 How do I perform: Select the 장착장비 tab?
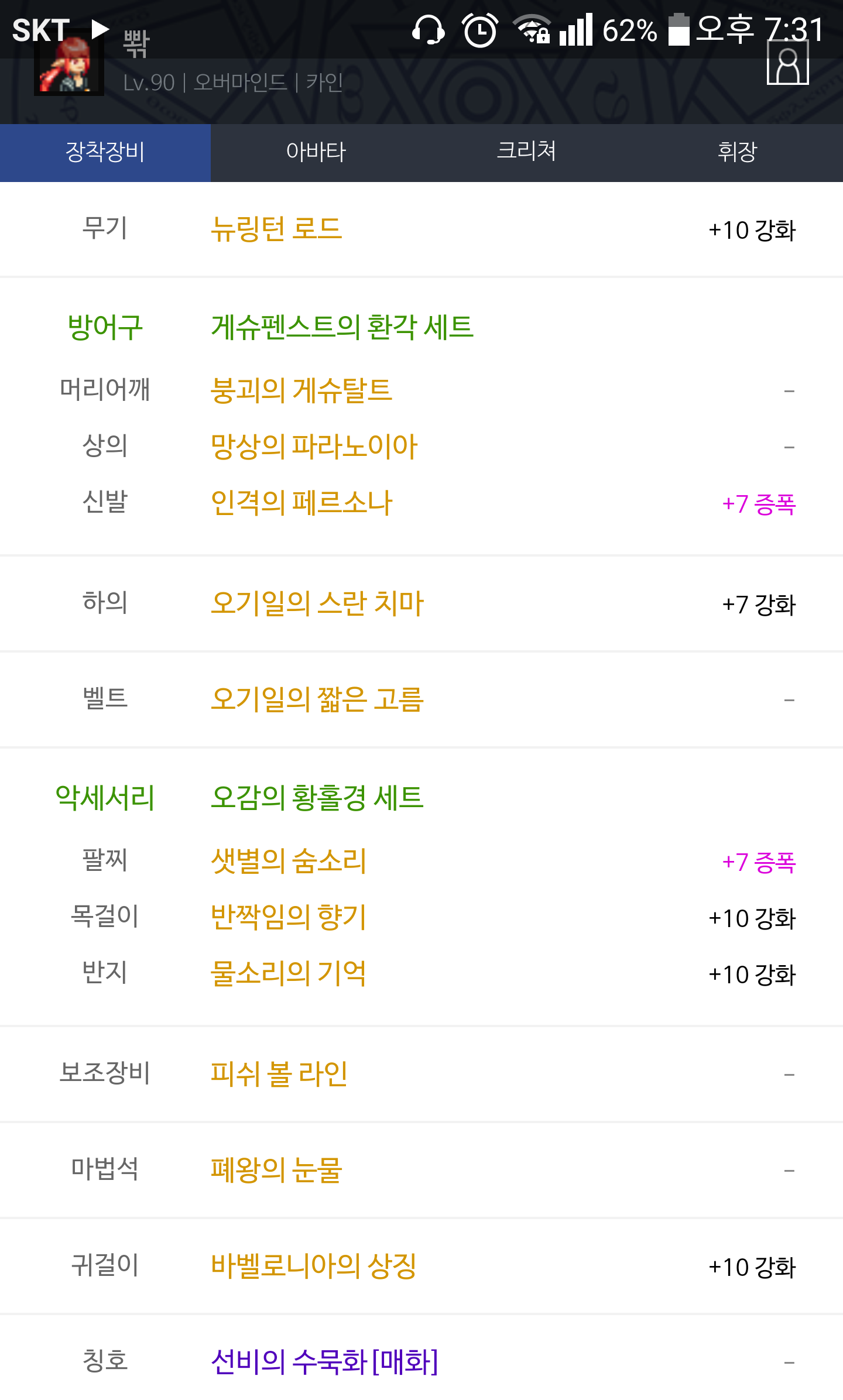[x=105, y=152]
